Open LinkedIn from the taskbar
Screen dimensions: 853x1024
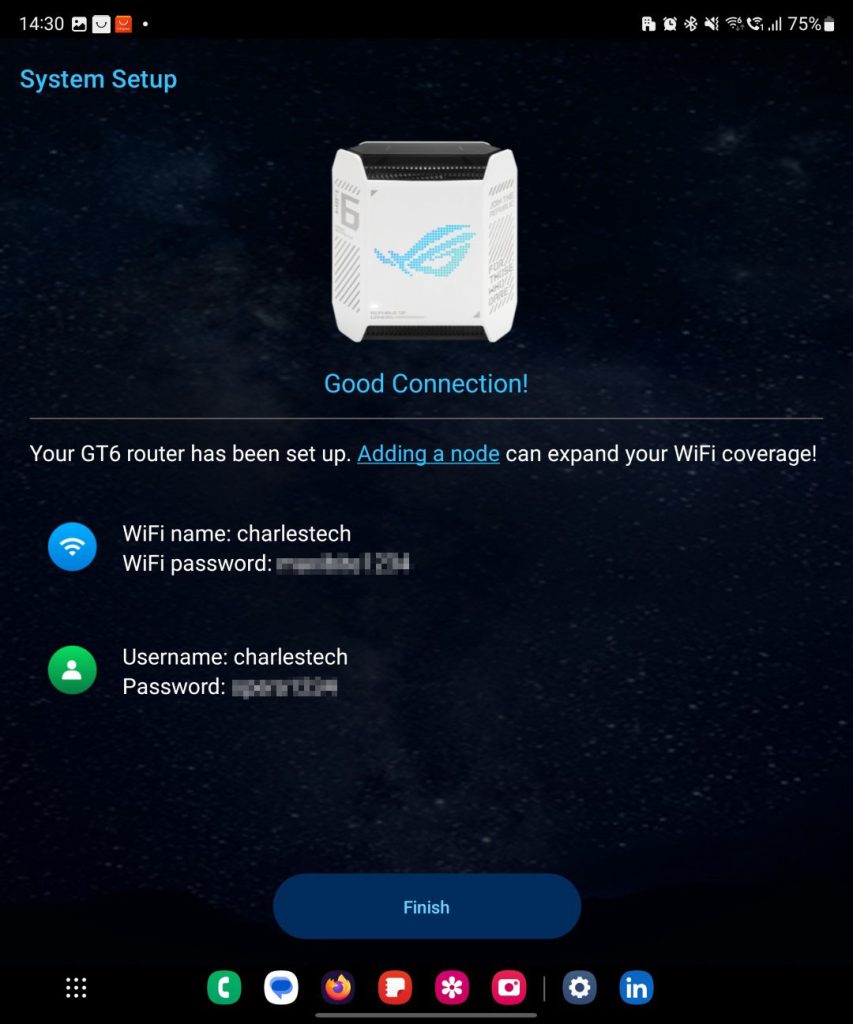coord(636,988)
